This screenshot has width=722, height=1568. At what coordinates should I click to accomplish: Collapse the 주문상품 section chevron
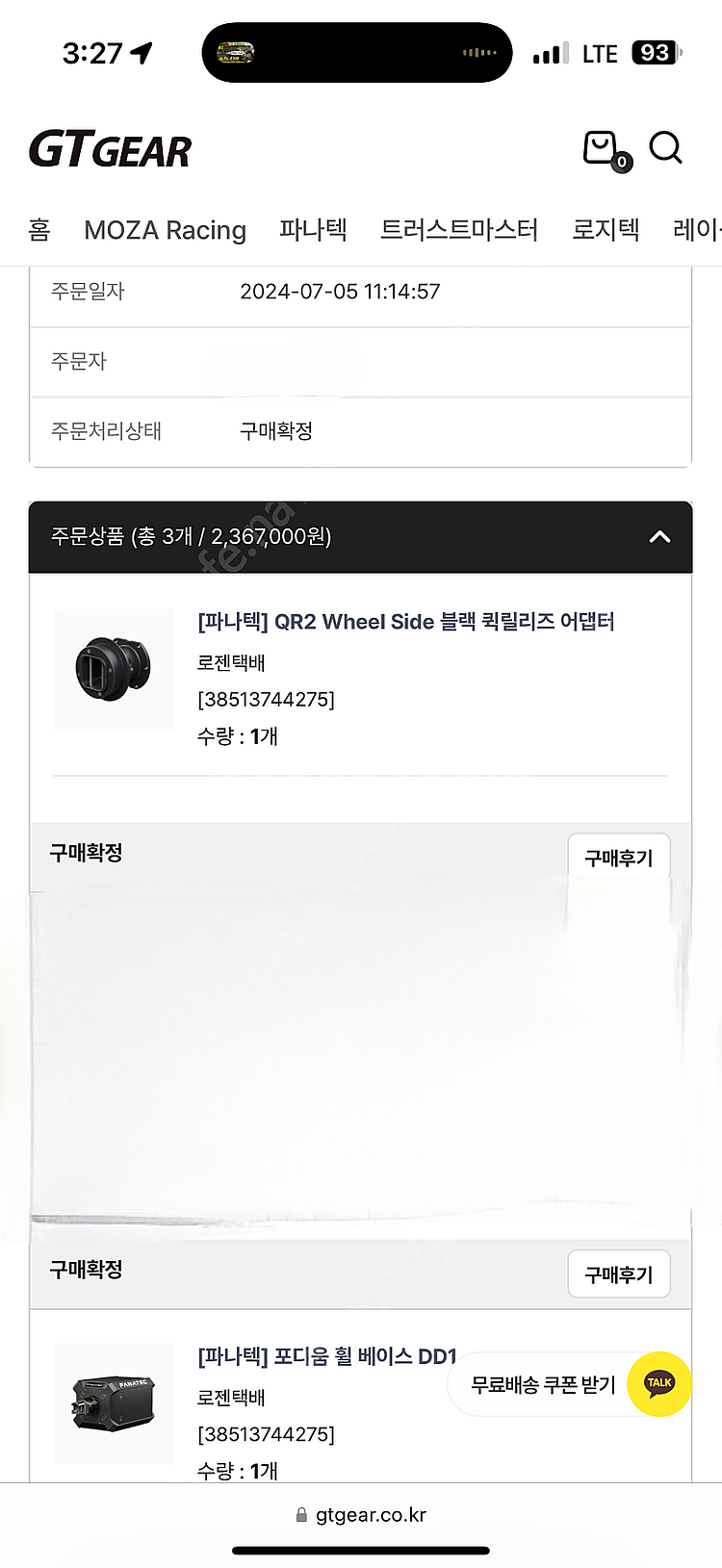pos(659,537)
